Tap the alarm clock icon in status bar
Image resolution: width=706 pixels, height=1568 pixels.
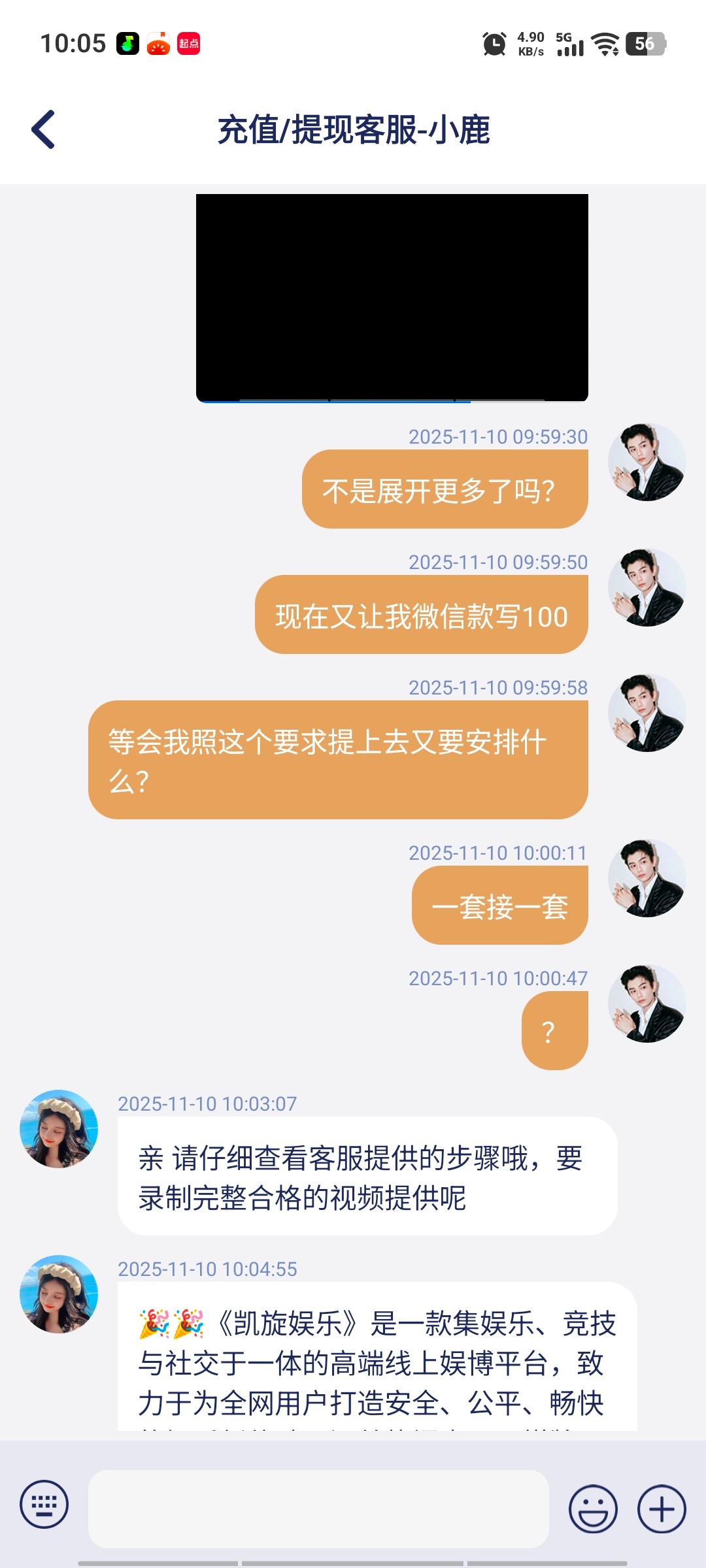[495, 42]
